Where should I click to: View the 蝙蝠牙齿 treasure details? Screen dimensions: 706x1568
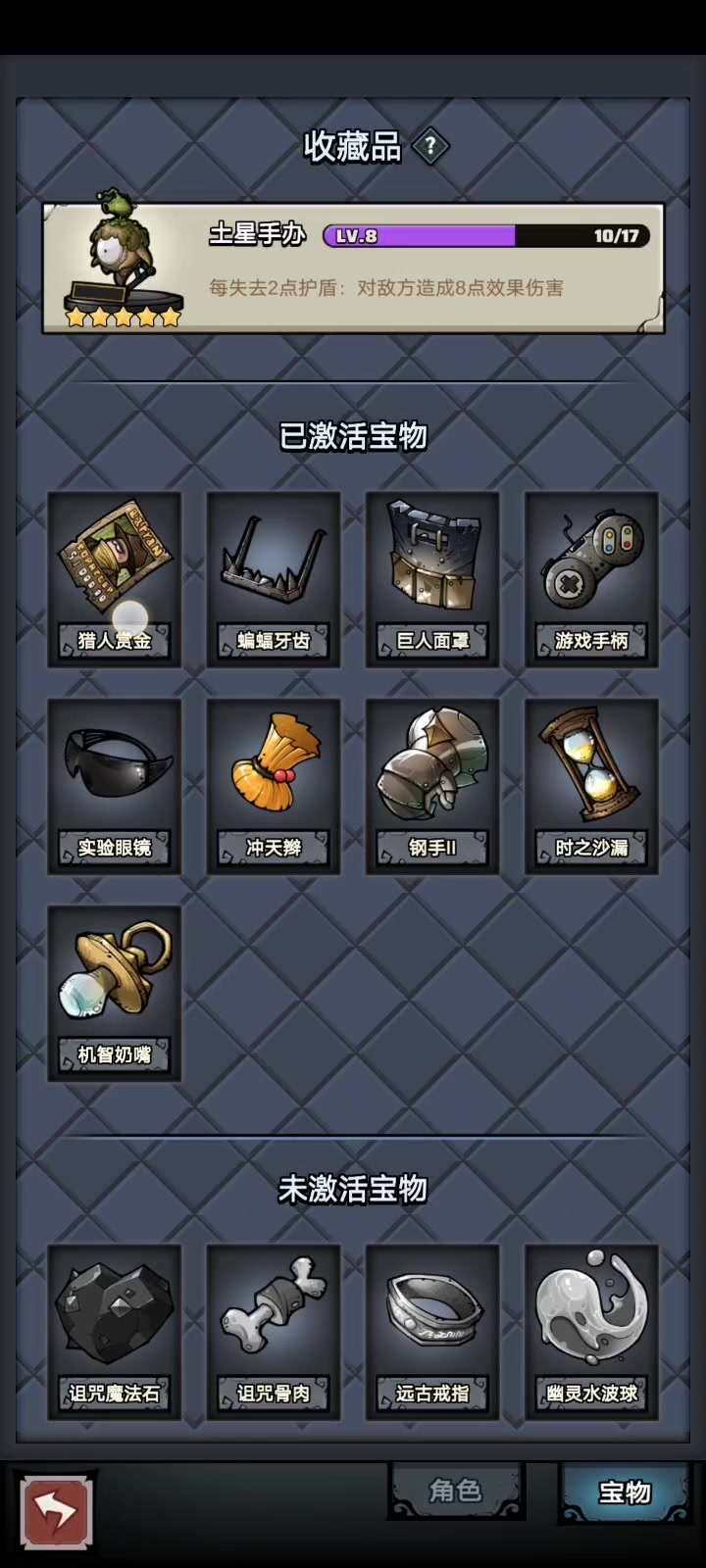(274, 579)
